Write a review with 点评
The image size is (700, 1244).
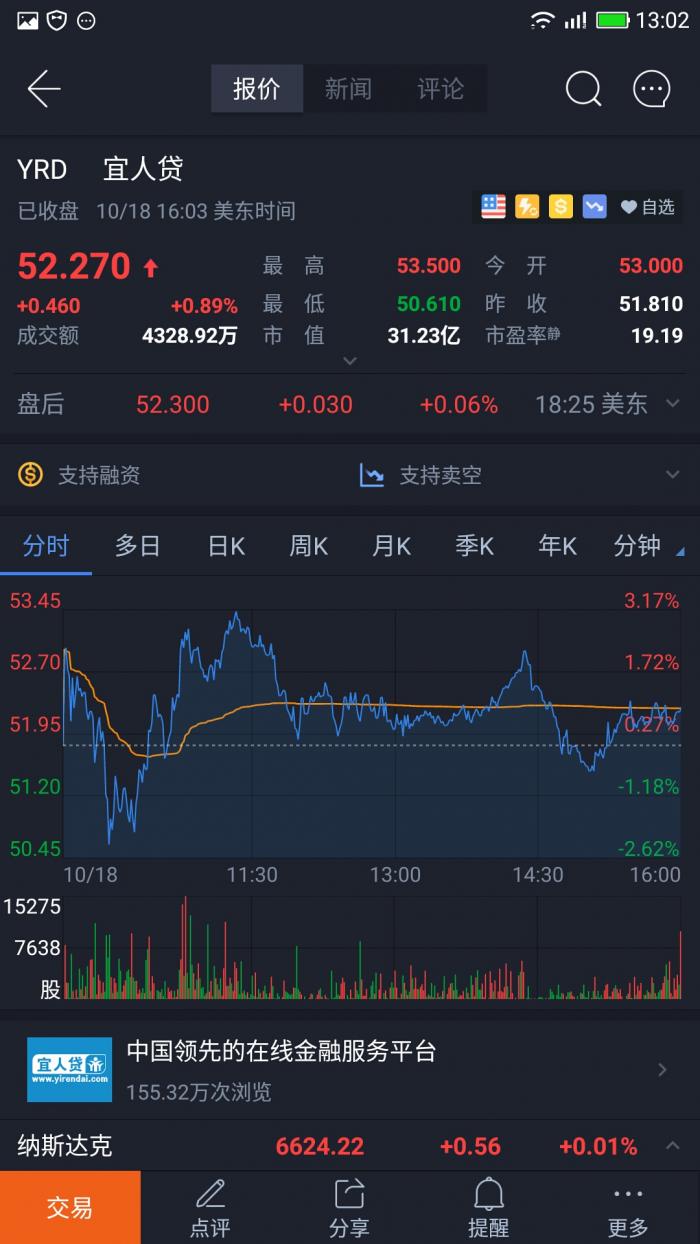click(x=210, y=1207)
